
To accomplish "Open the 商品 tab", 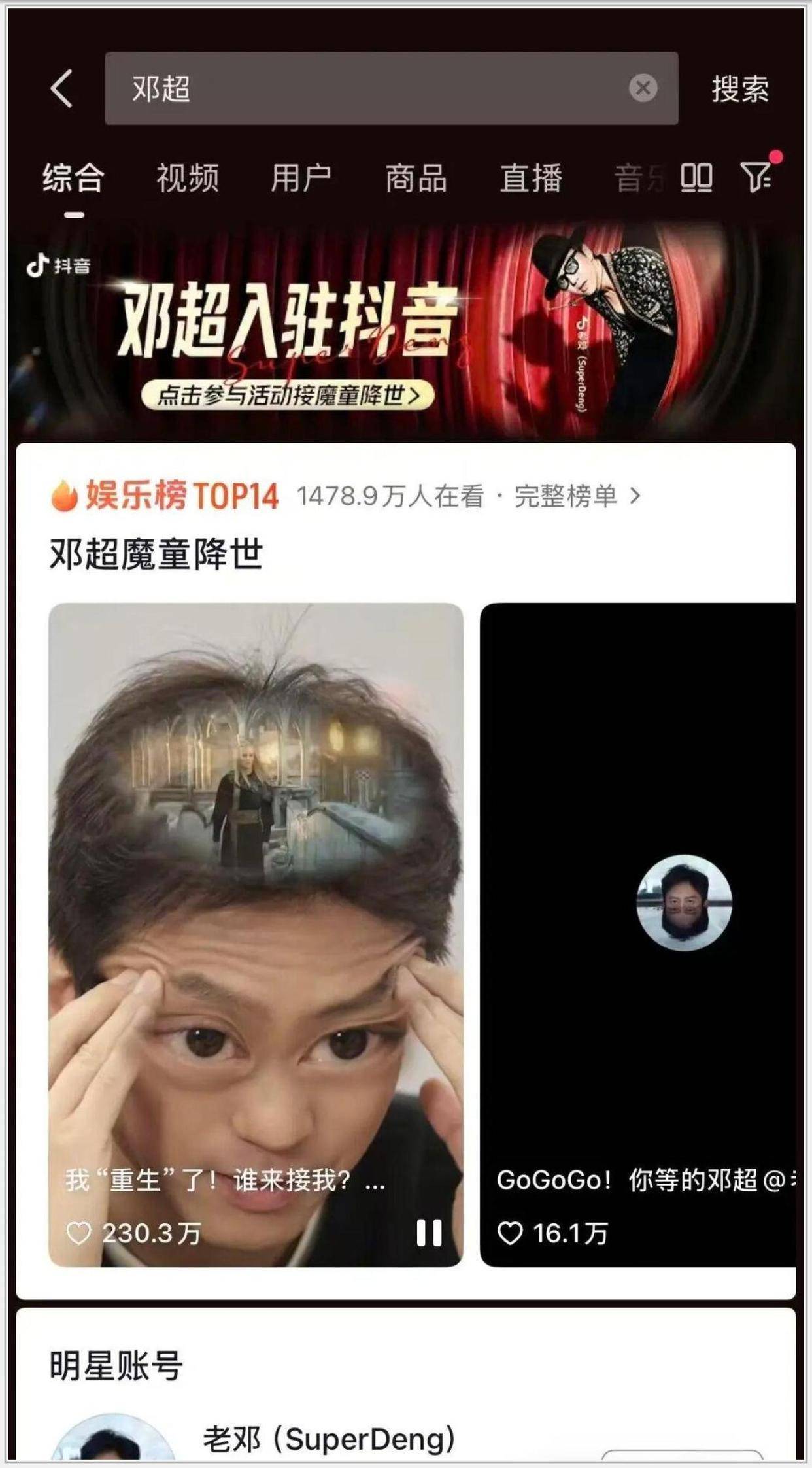I will (x=416, y=178).
